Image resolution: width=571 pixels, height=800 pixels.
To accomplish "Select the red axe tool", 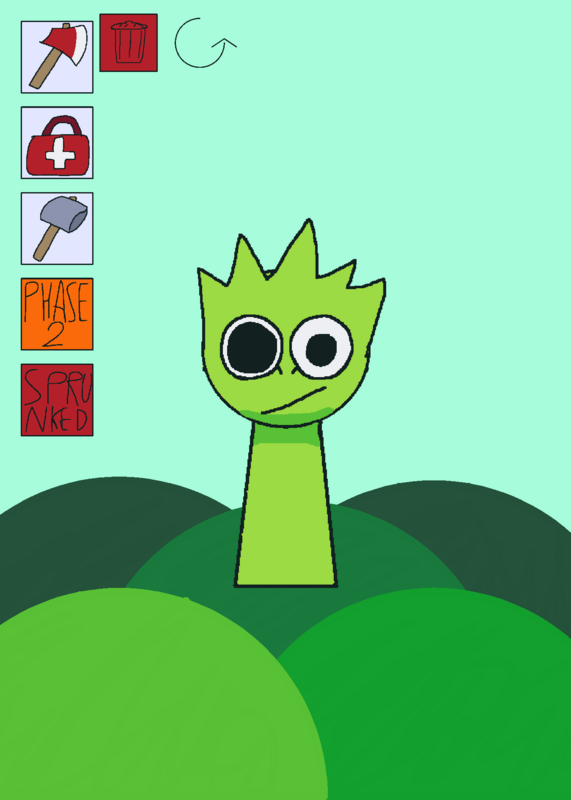I will (x=57, y=57).
